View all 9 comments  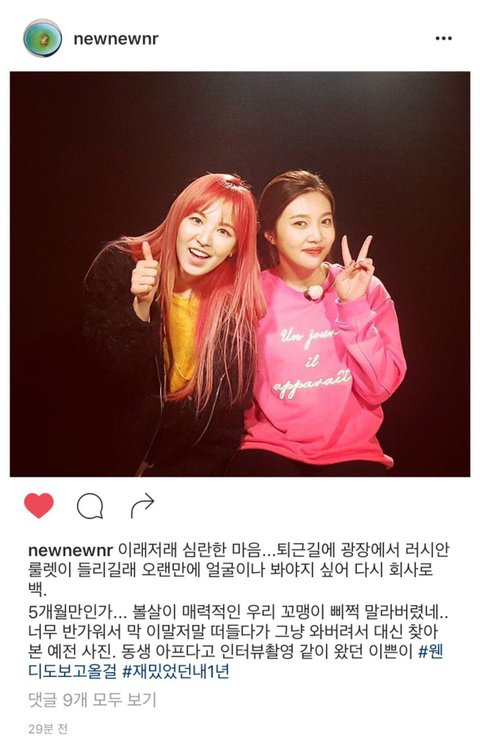[93, 701]
